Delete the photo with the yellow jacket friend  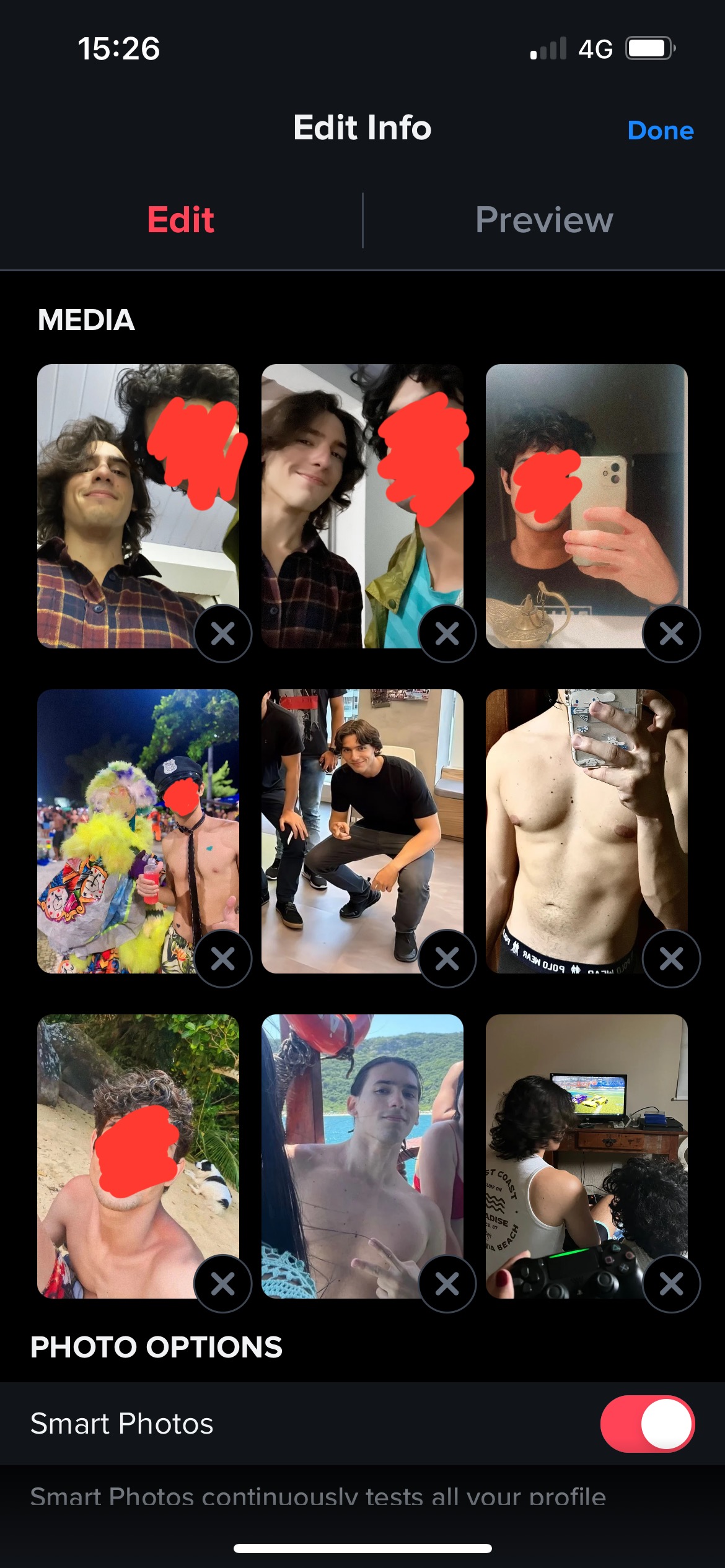coord(447,634)
